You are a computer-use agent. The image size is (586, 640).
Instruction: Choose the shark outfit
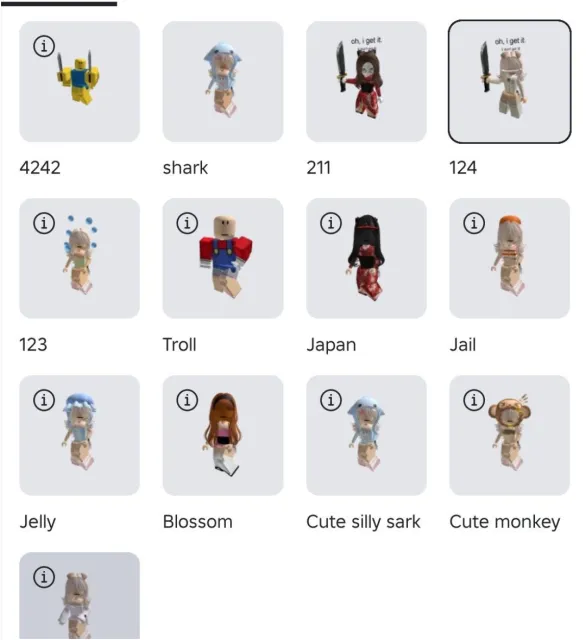[x=223, y=82]
